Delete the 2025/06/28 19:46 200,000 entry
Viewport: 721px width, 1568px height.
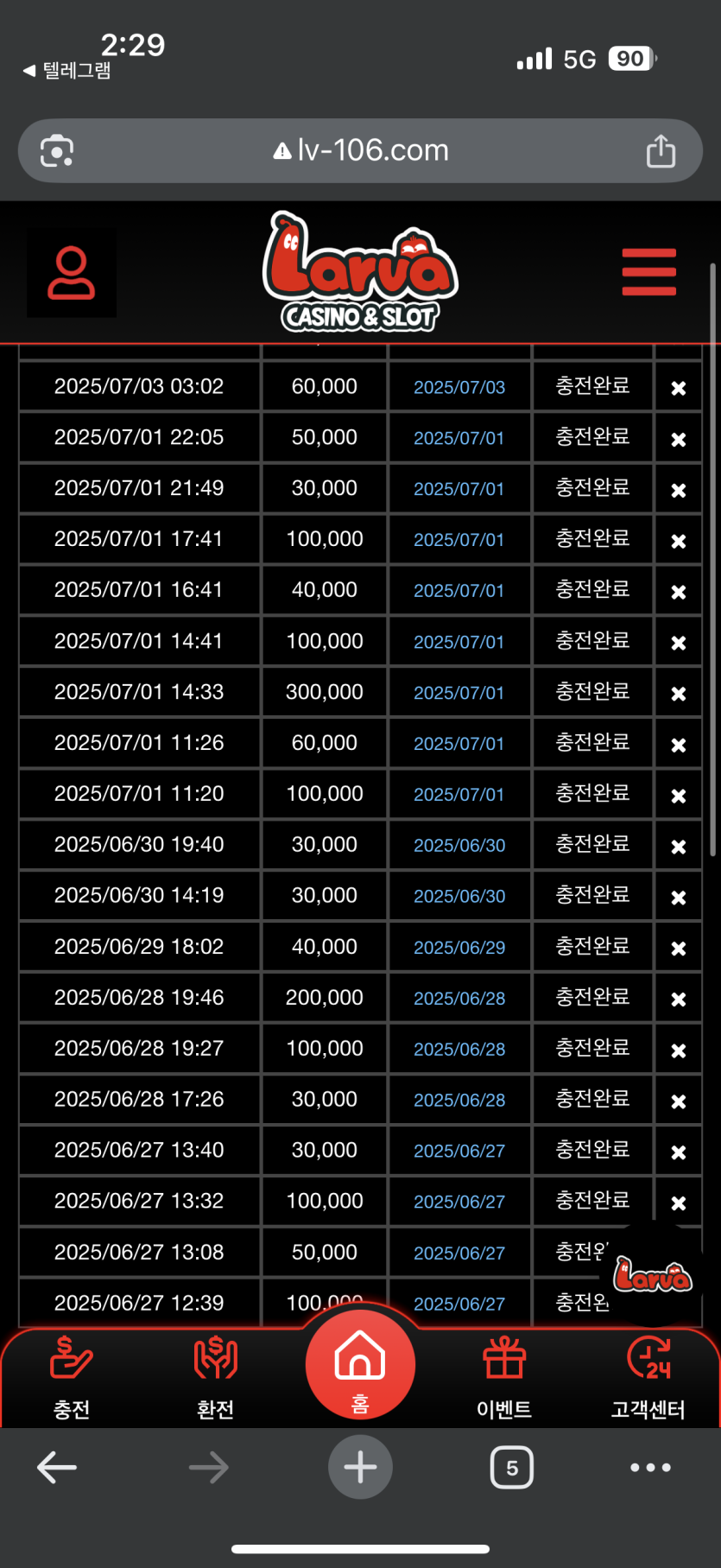tap(679, 999)
